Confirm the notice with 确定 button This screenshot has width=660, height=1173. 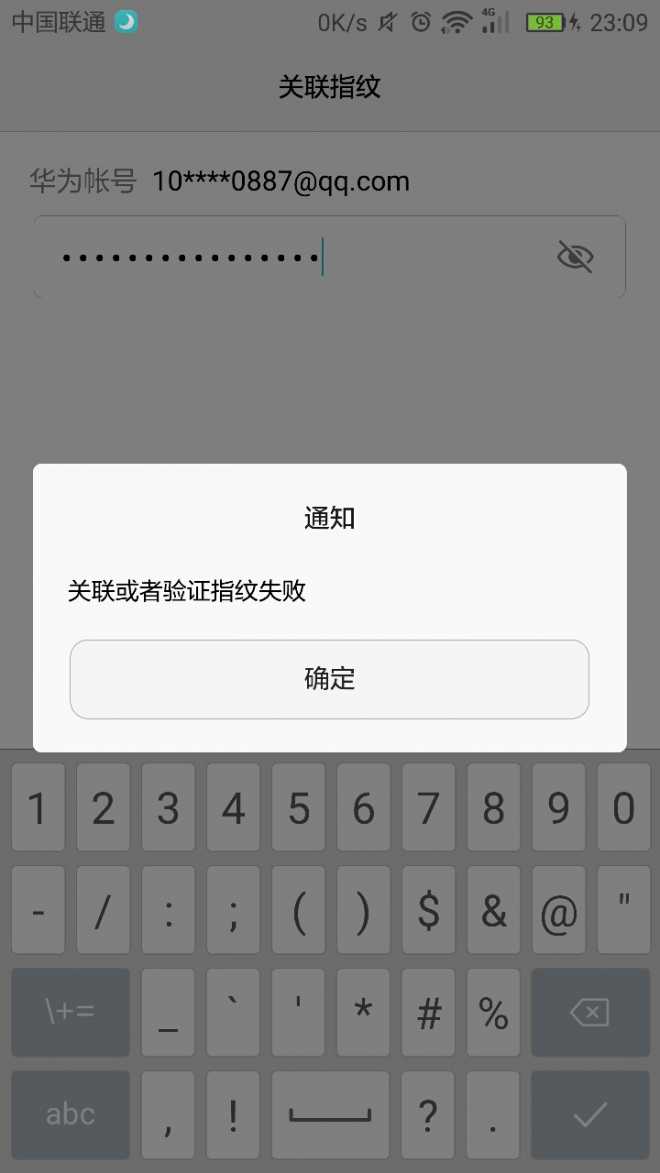pyautogui.click(x=329, y=679)
